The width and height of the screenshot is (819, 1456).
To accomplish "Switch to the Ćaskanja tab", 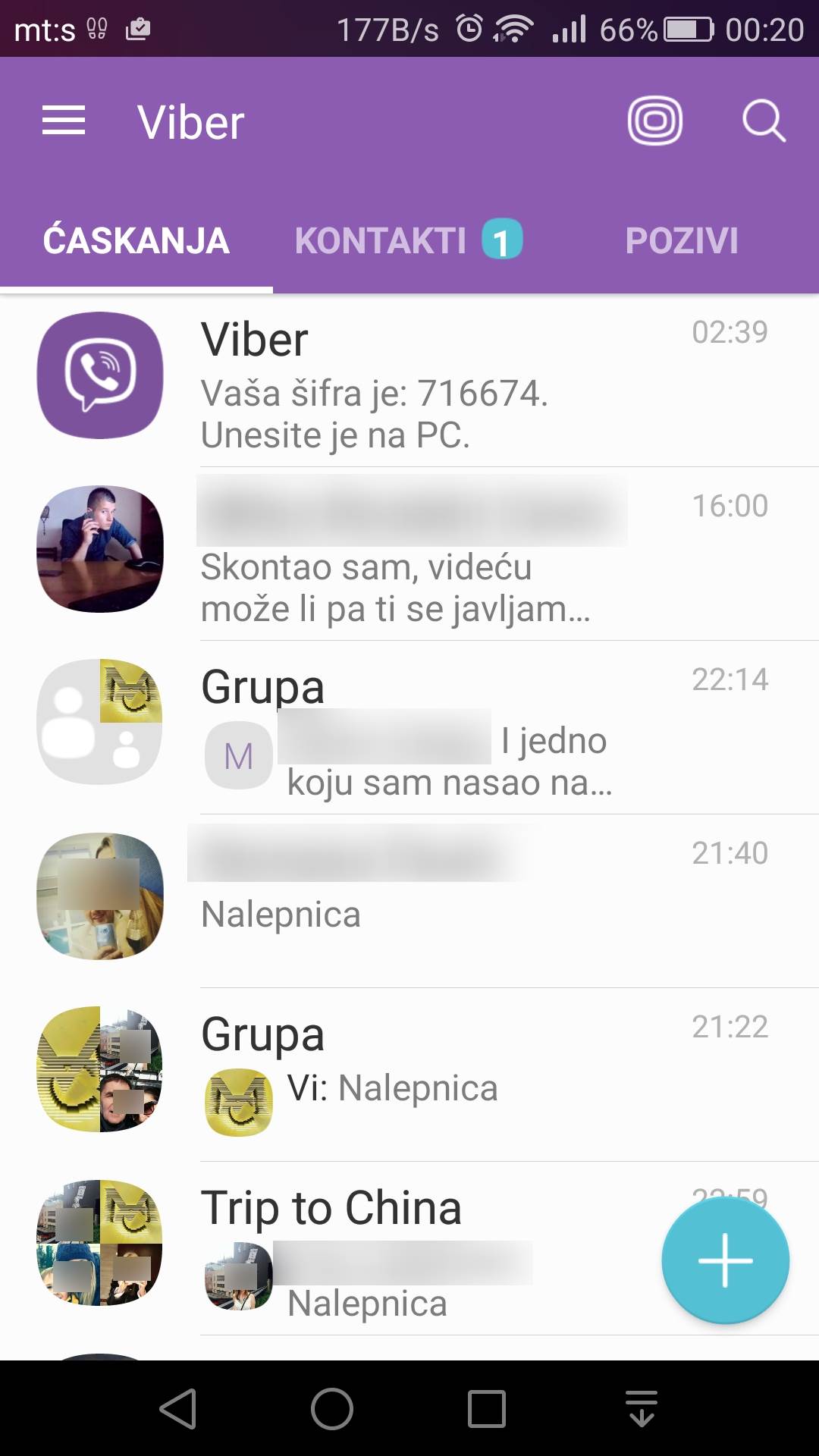I will (136, 241).
